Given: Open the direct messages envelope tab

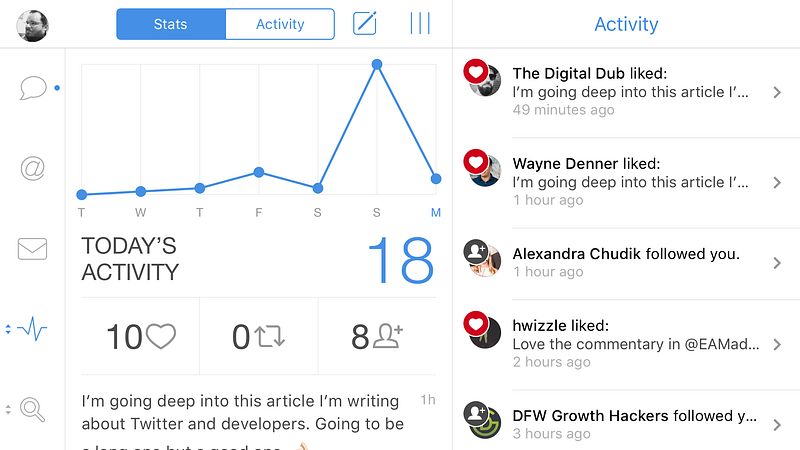Looking at the screenshot, I should coord(32,249).
